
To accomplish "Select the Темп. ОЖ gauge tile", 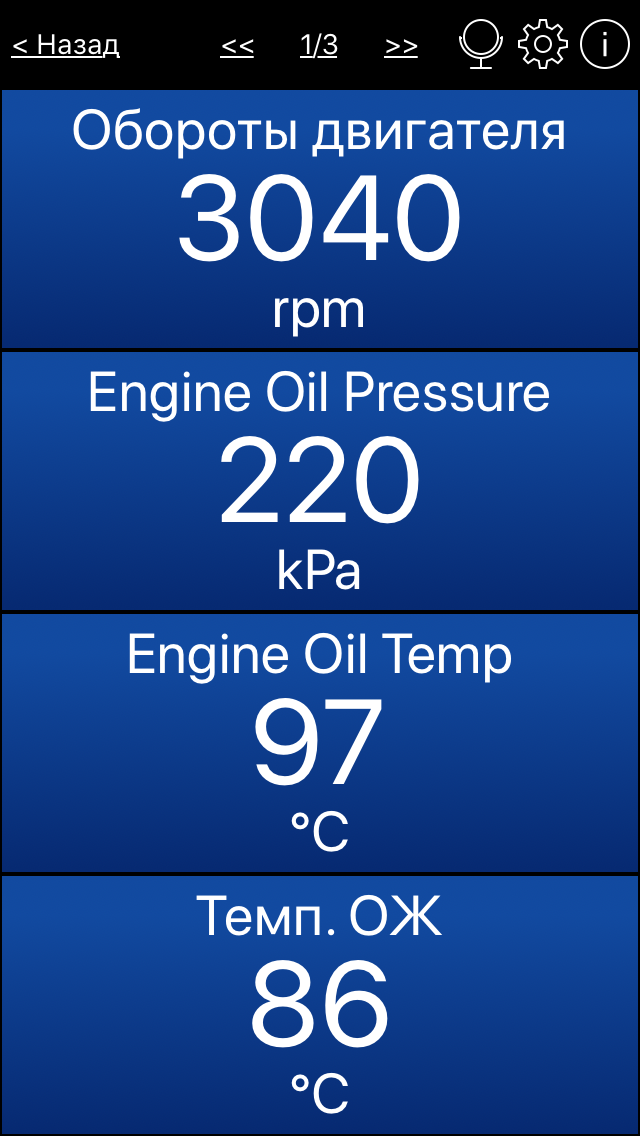I will pos(320,1005).
